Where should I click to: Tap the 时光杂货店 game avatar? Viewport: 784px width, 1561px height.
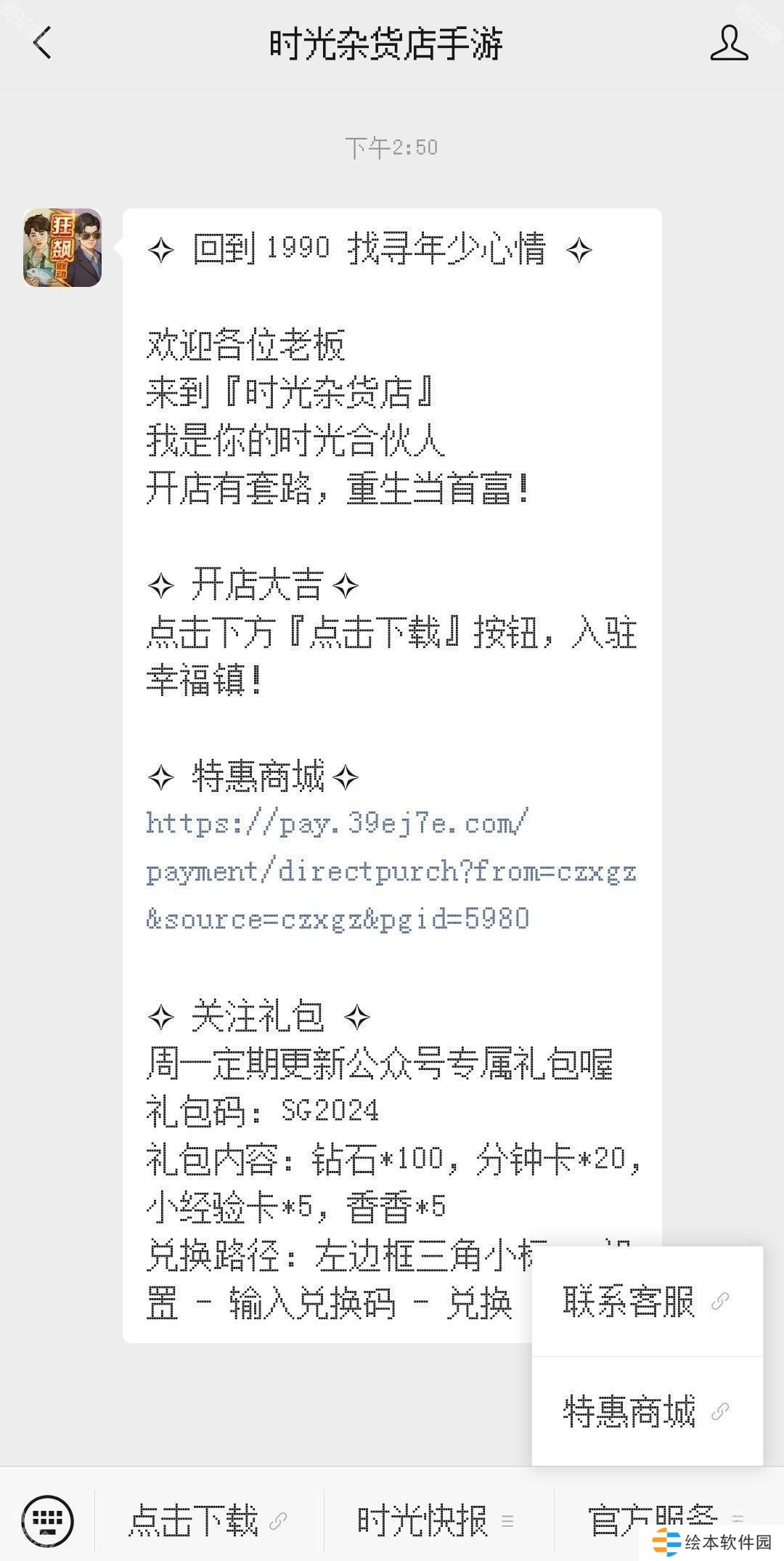coord(62,248)
